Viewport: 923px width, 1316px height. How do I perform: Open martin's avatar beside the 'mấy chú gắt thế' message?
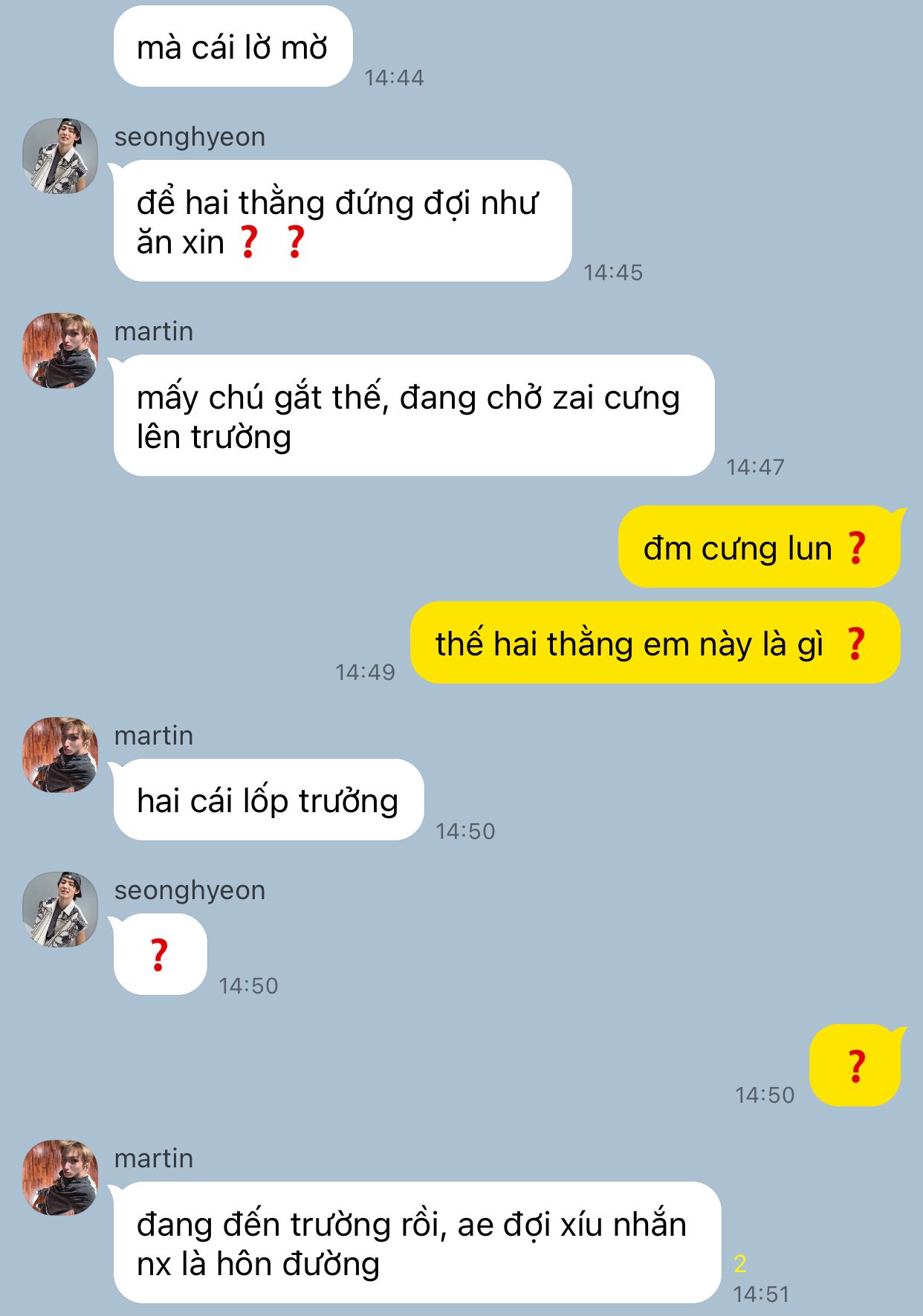tap(60, 351)
